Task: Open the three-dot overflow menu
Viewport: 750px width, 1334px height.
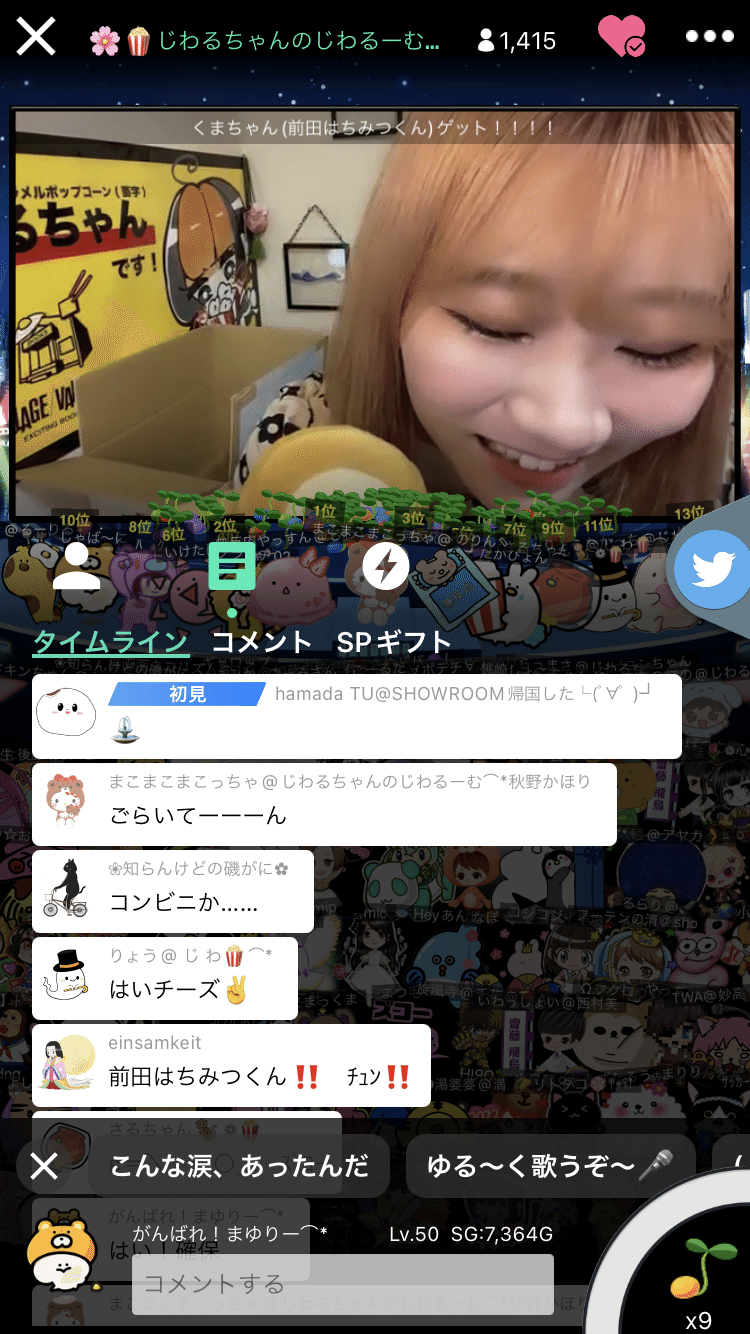Action: coord(709,37)
